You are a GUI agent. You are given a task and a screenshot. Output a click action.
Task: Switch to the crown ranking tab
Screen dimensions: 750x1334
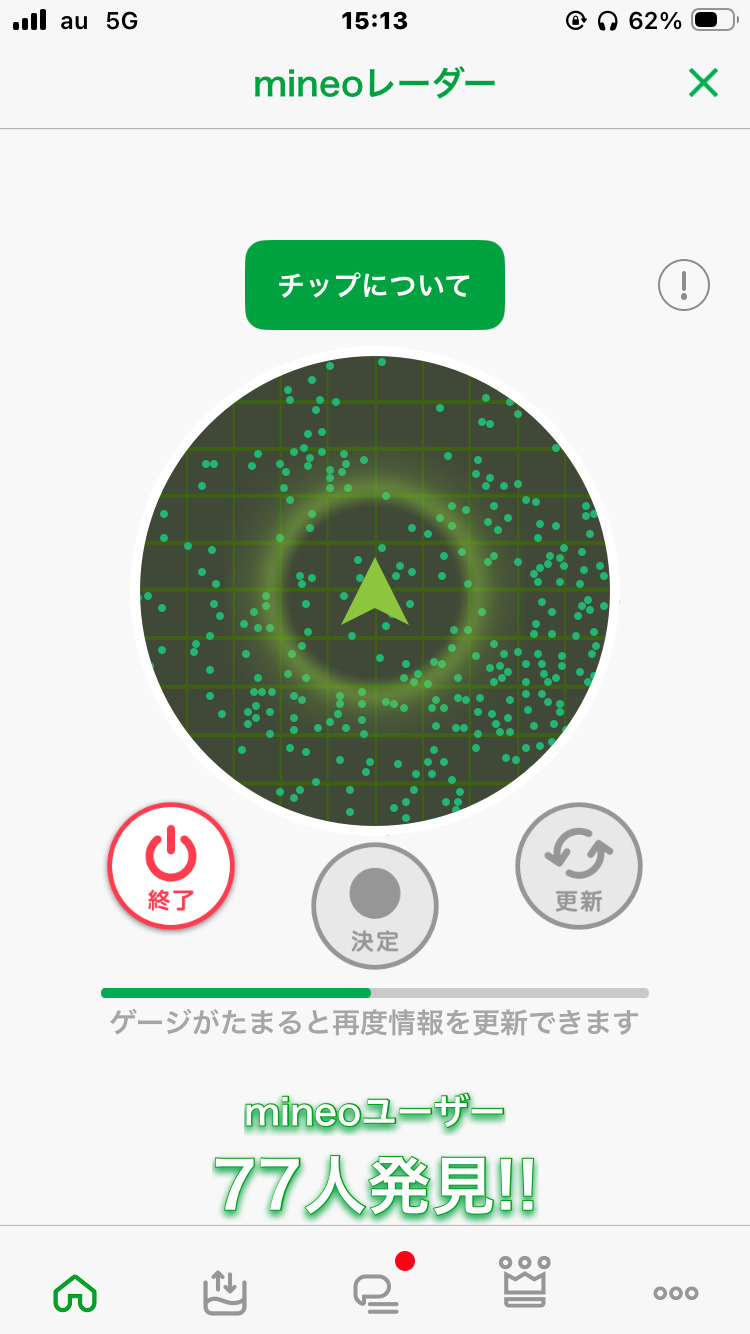click(525, 1282)
